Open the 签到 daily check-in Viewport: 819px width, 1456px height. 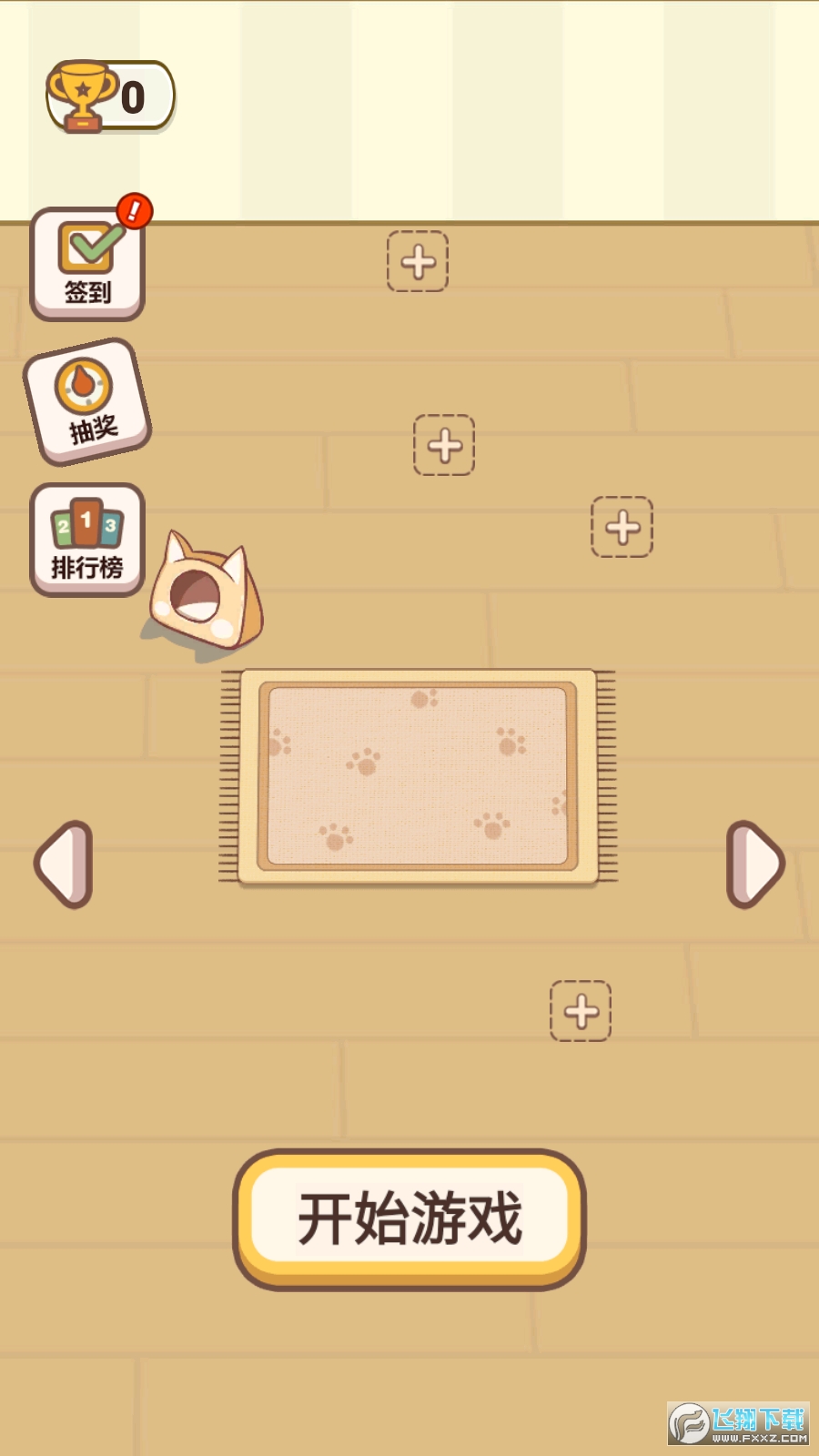click(x=87, y=265)
